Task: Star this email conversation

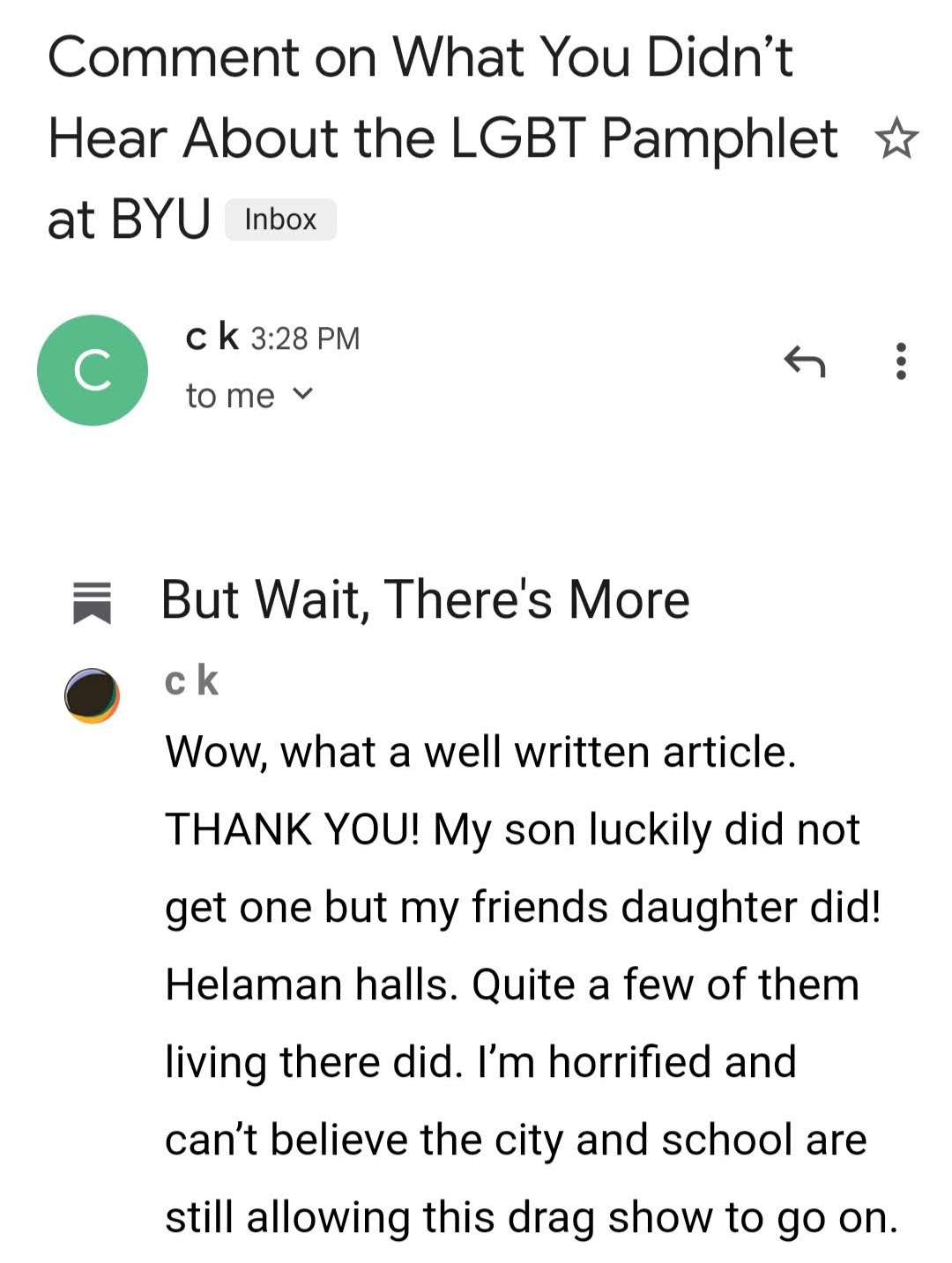Action: click(x=896, y=140)
